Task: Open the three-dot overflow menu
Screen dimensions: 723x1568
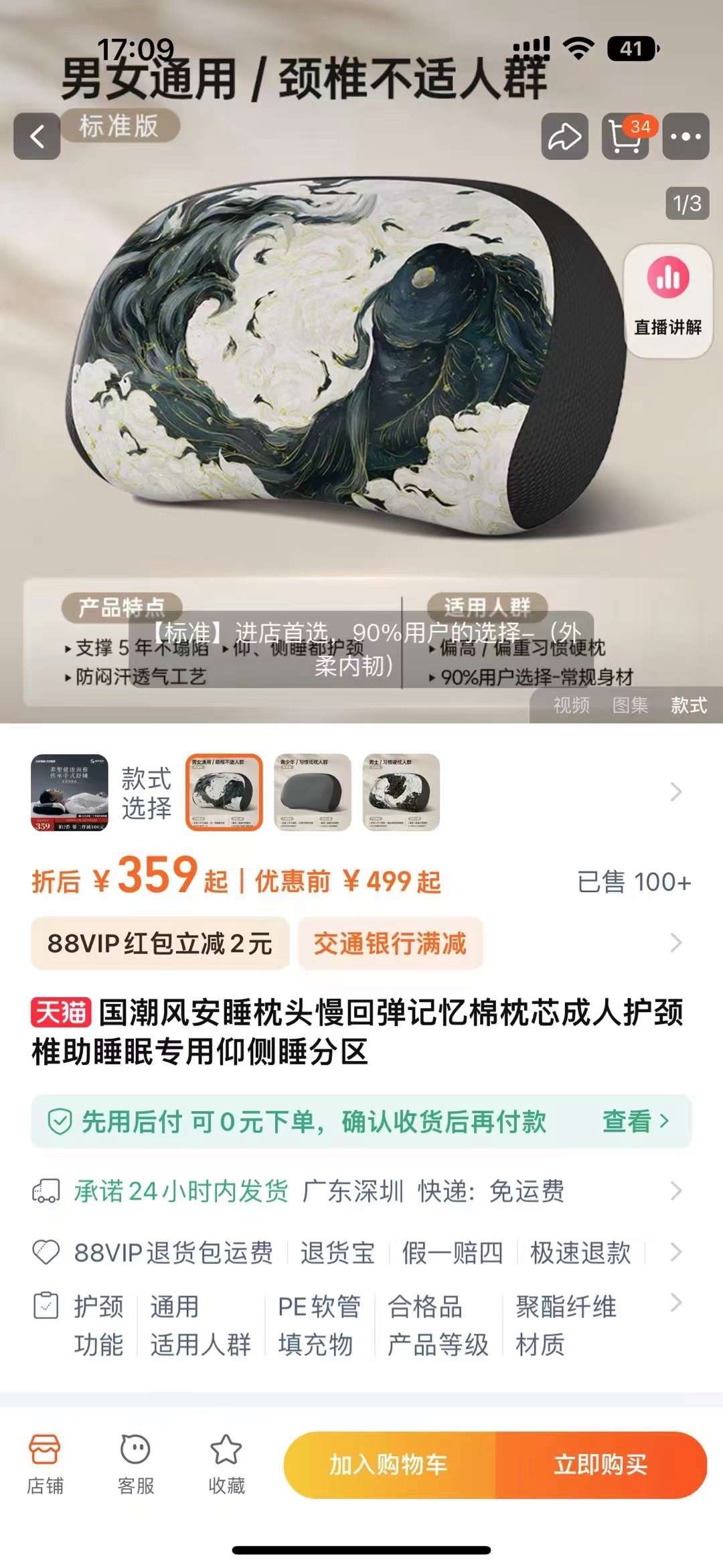Action: [x=686, y=137]
